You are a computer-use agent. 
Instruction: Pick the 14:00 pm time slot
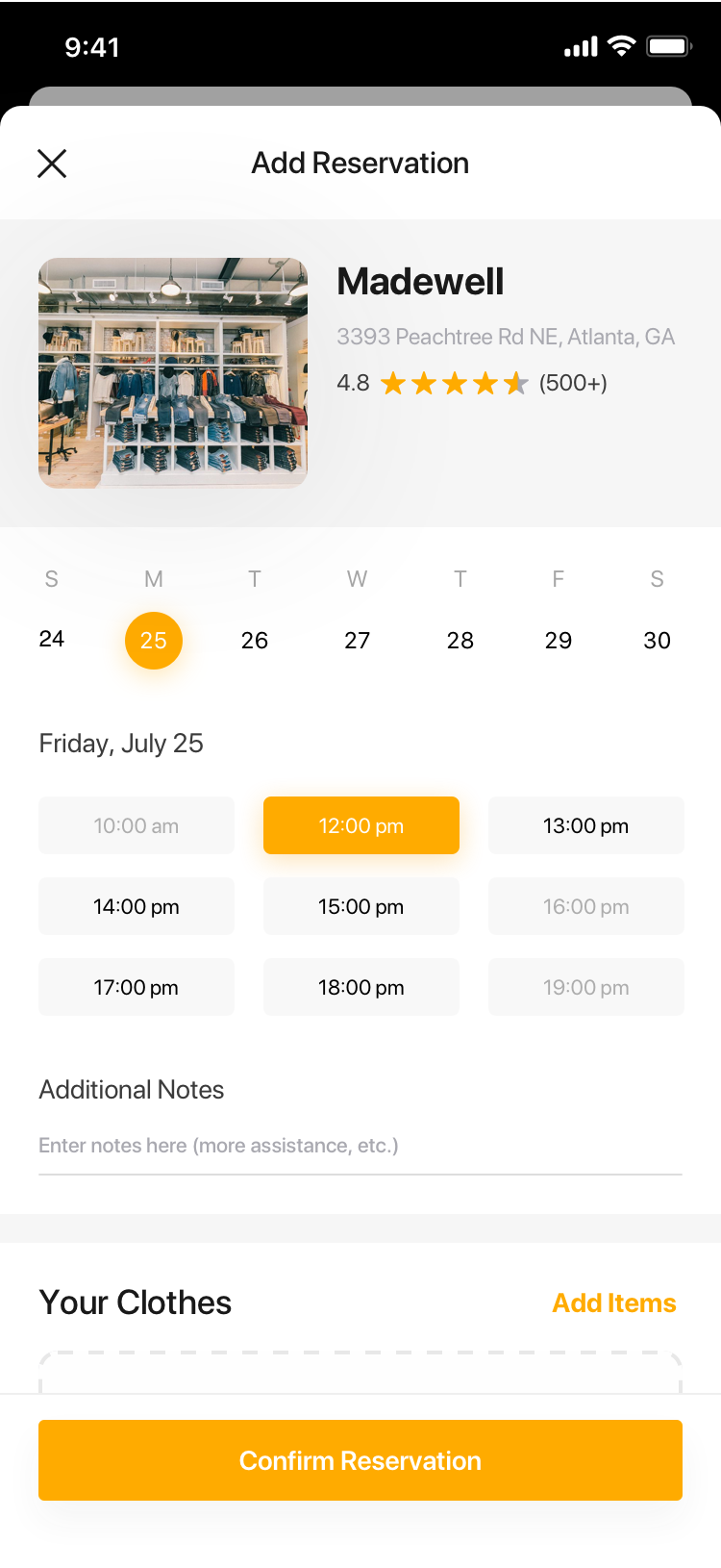(x=137, y=906)
